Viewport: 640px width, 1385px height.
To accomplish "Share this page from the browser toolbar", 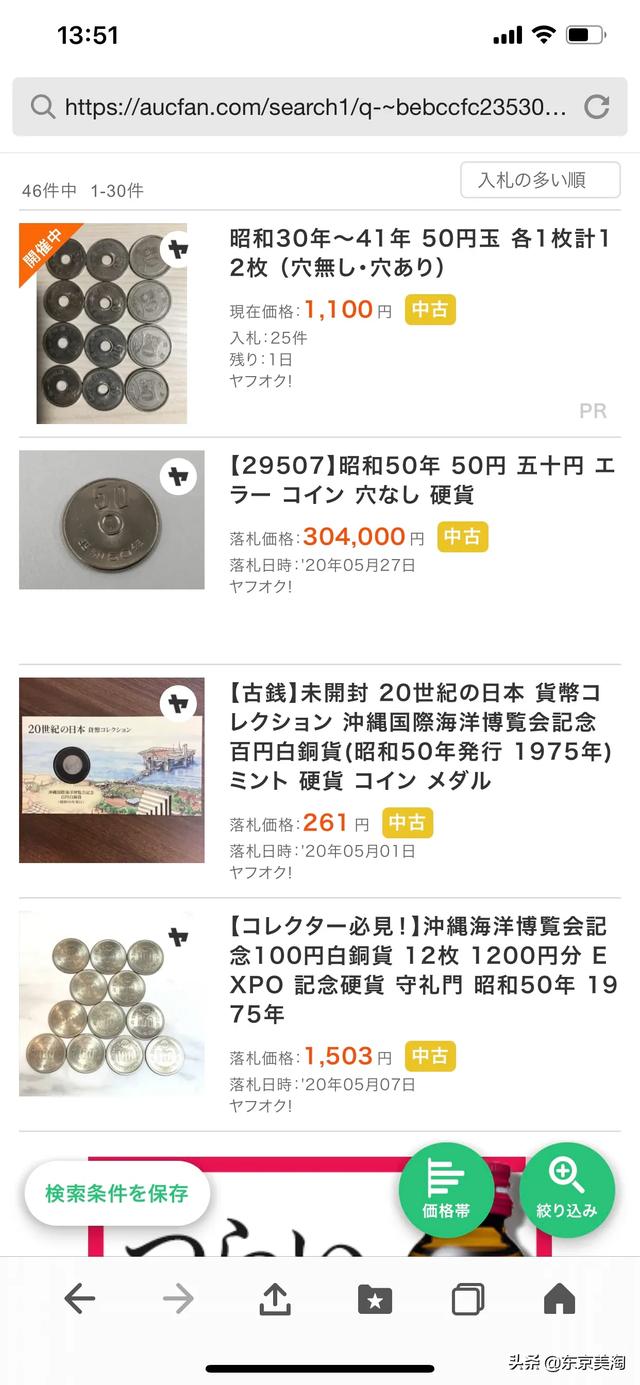I will click(x=274, y=1299).
